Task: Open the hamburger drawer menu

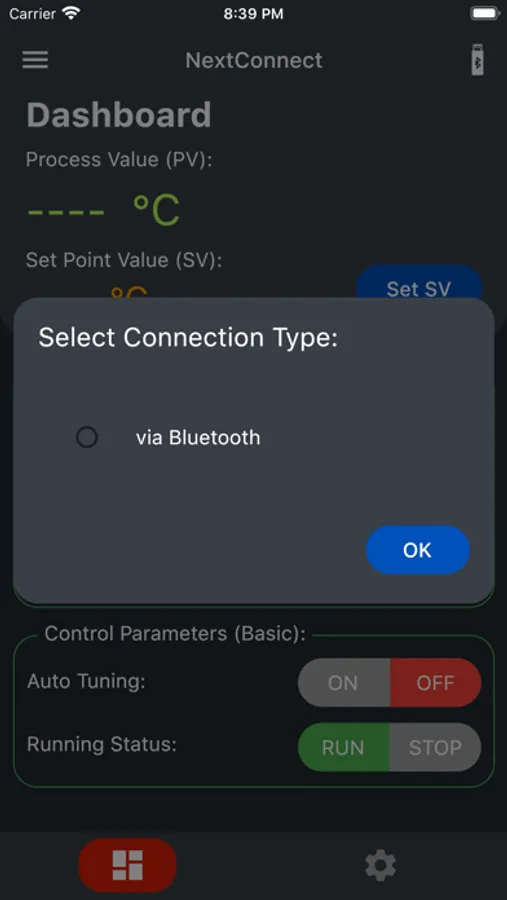Action: pos(35,60)
